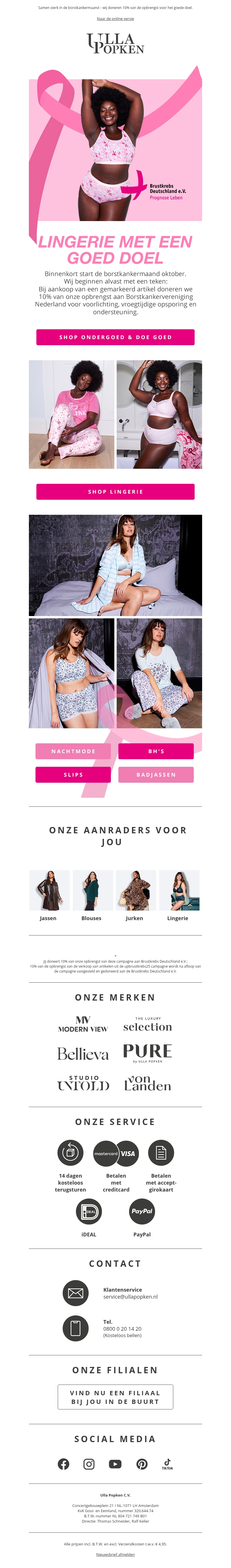Visit the TikTok account

coord(167,1464)
